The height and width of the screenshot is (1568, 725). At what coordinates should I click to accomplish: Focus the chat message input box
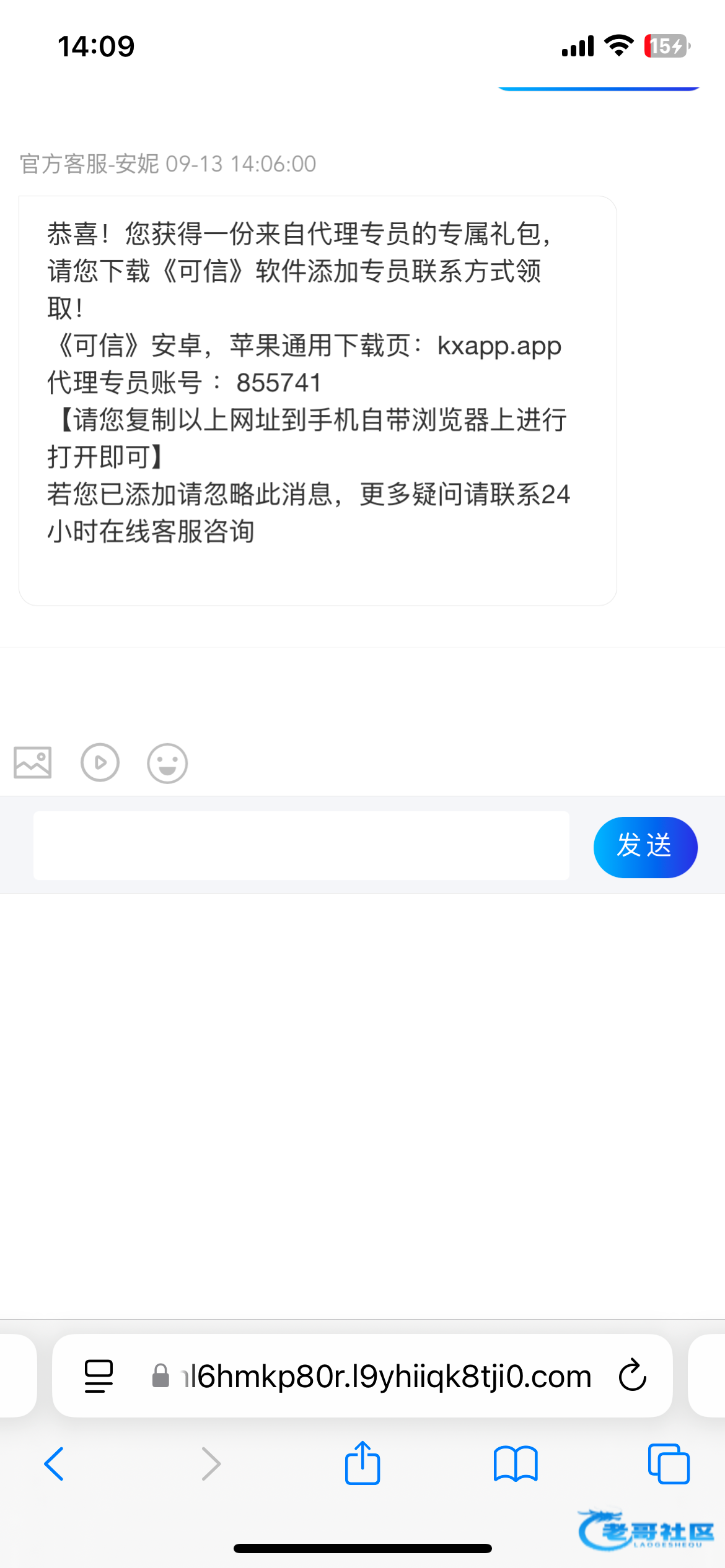pyautogui.click(x=301, y=845)
